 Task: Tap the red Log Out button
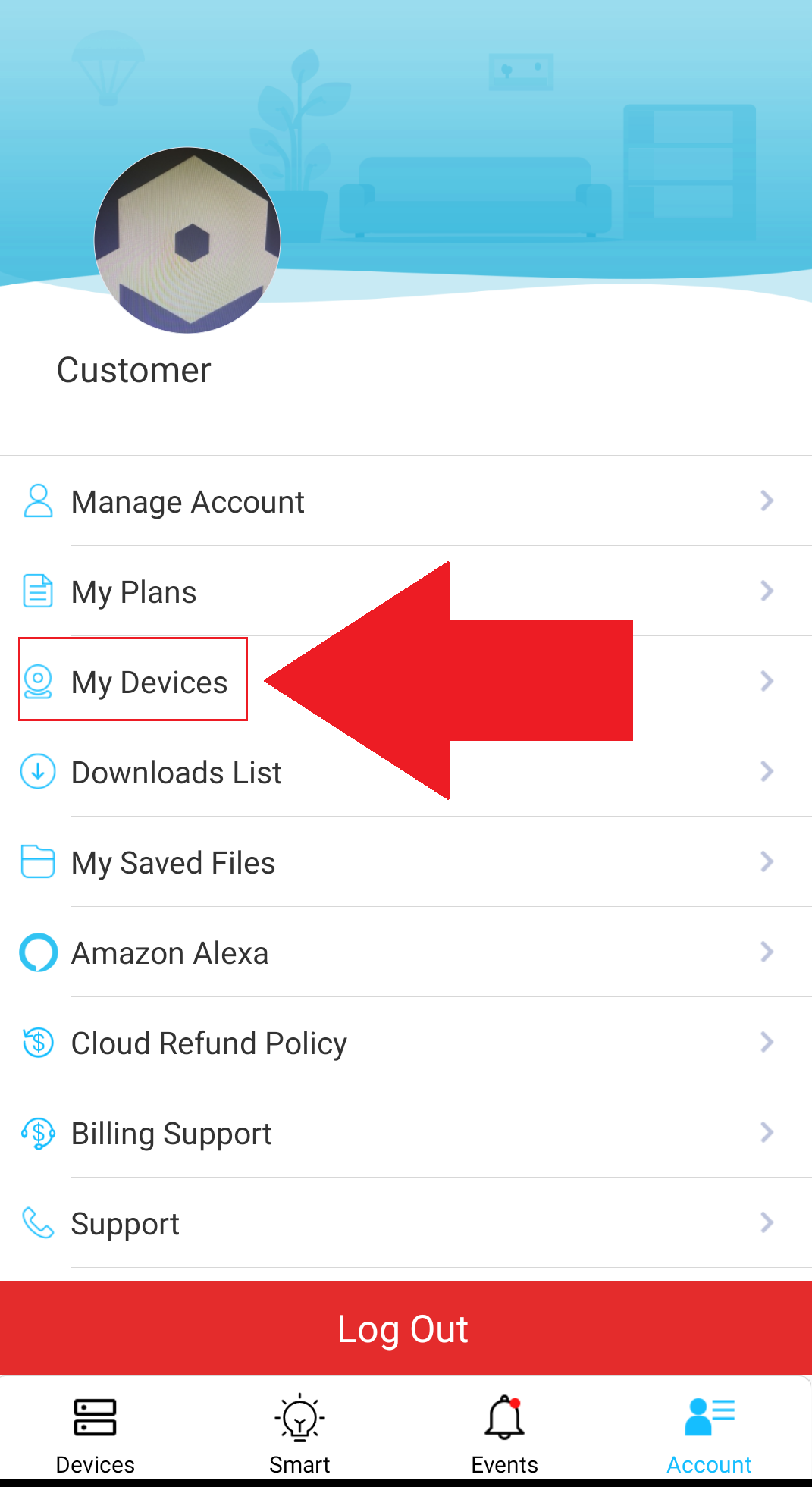[x=406, y=1328]
